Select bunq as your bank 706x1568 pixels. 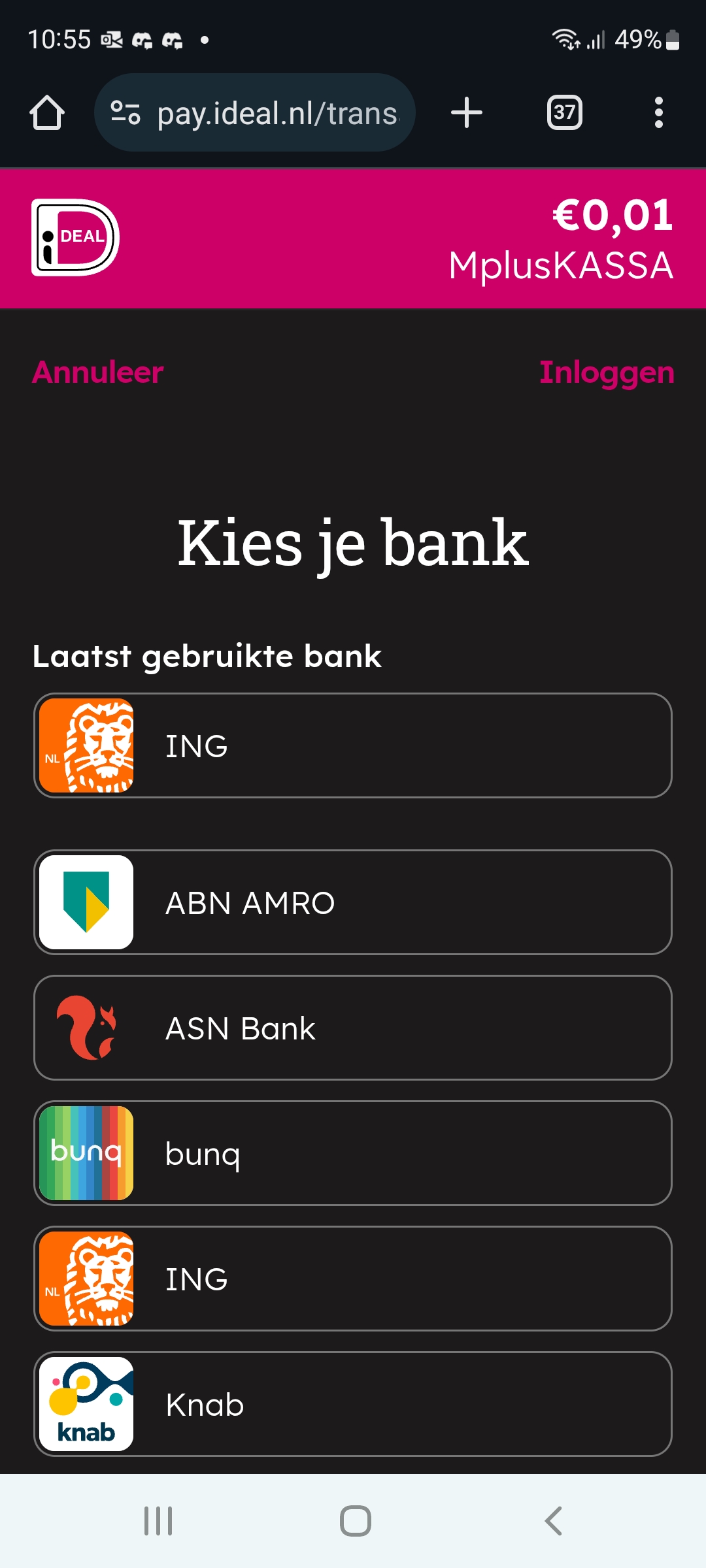tap(353, 1153)
